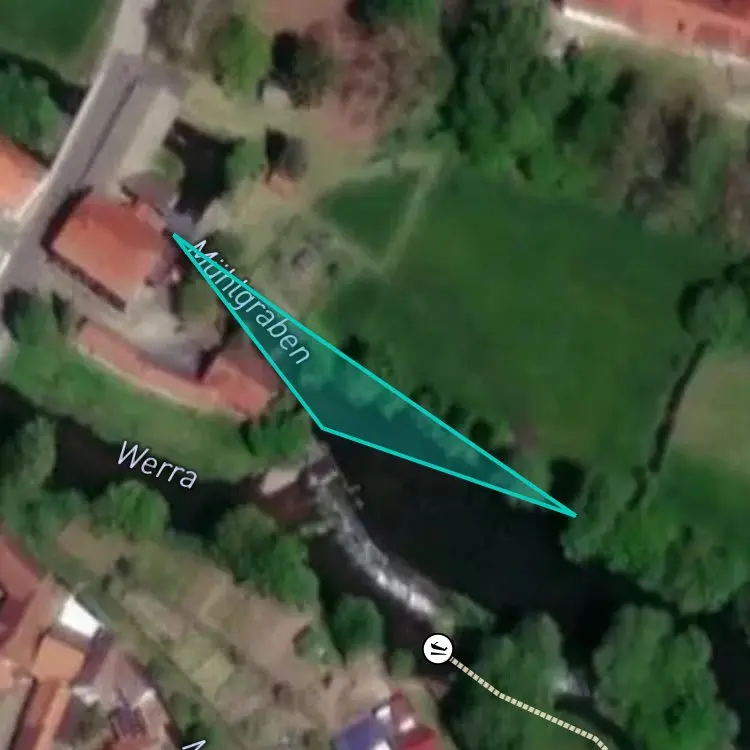This screenshot has height=750, width=750.
Task: Tap the boat slipway marker on the map
Action: [437, 648]
